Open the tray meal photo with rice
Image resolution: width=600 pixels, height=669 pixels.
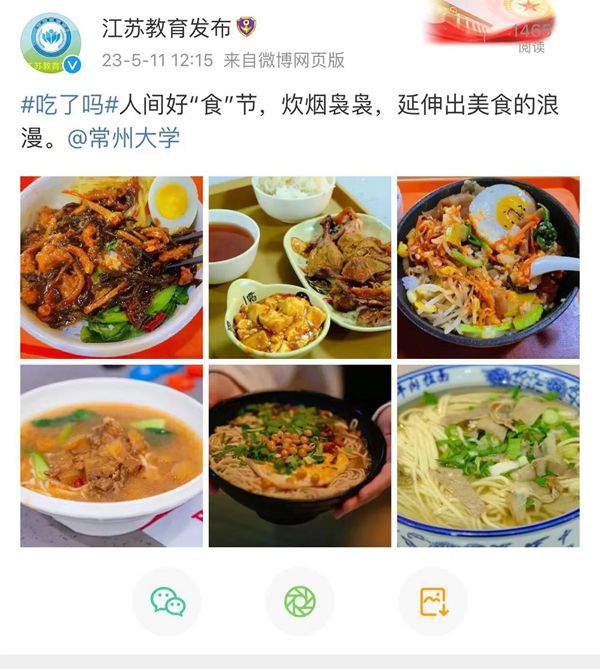tap(300, 267)
